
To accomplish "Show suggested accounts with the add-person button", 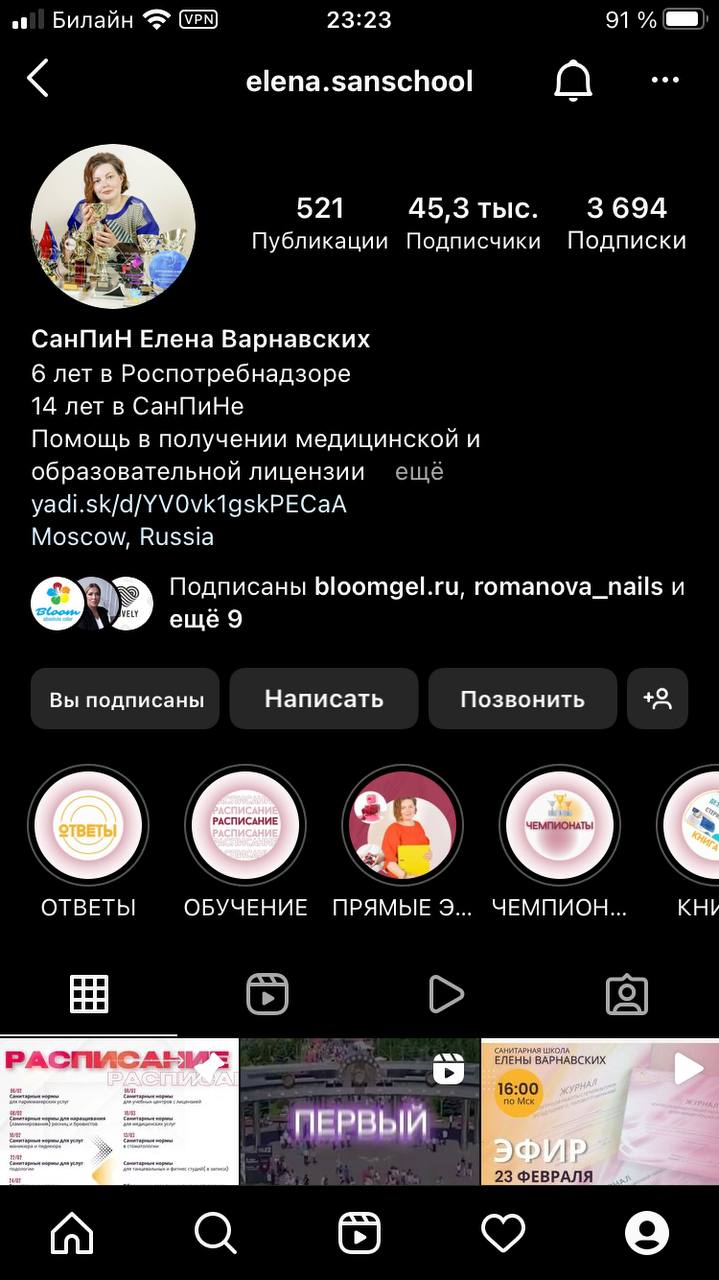I will (657, 699).
